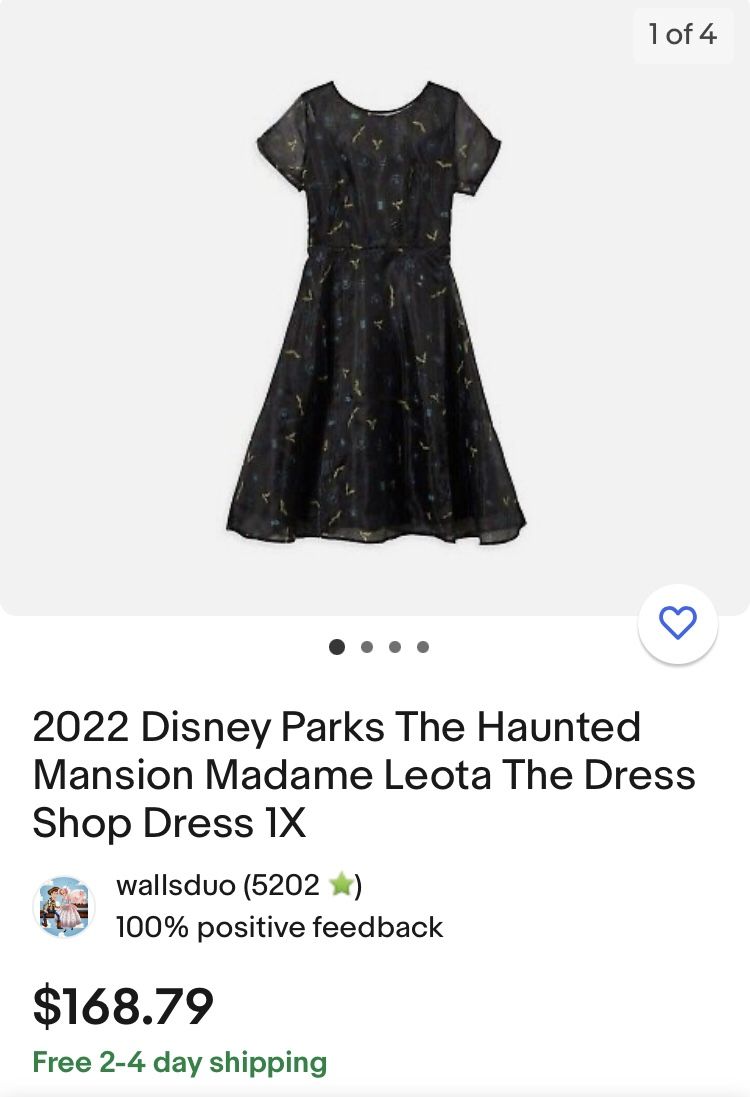Jump to the second photo dot
Viewport: 750px width, 1097px height.
pyautogui.click(x=367, y=647)
